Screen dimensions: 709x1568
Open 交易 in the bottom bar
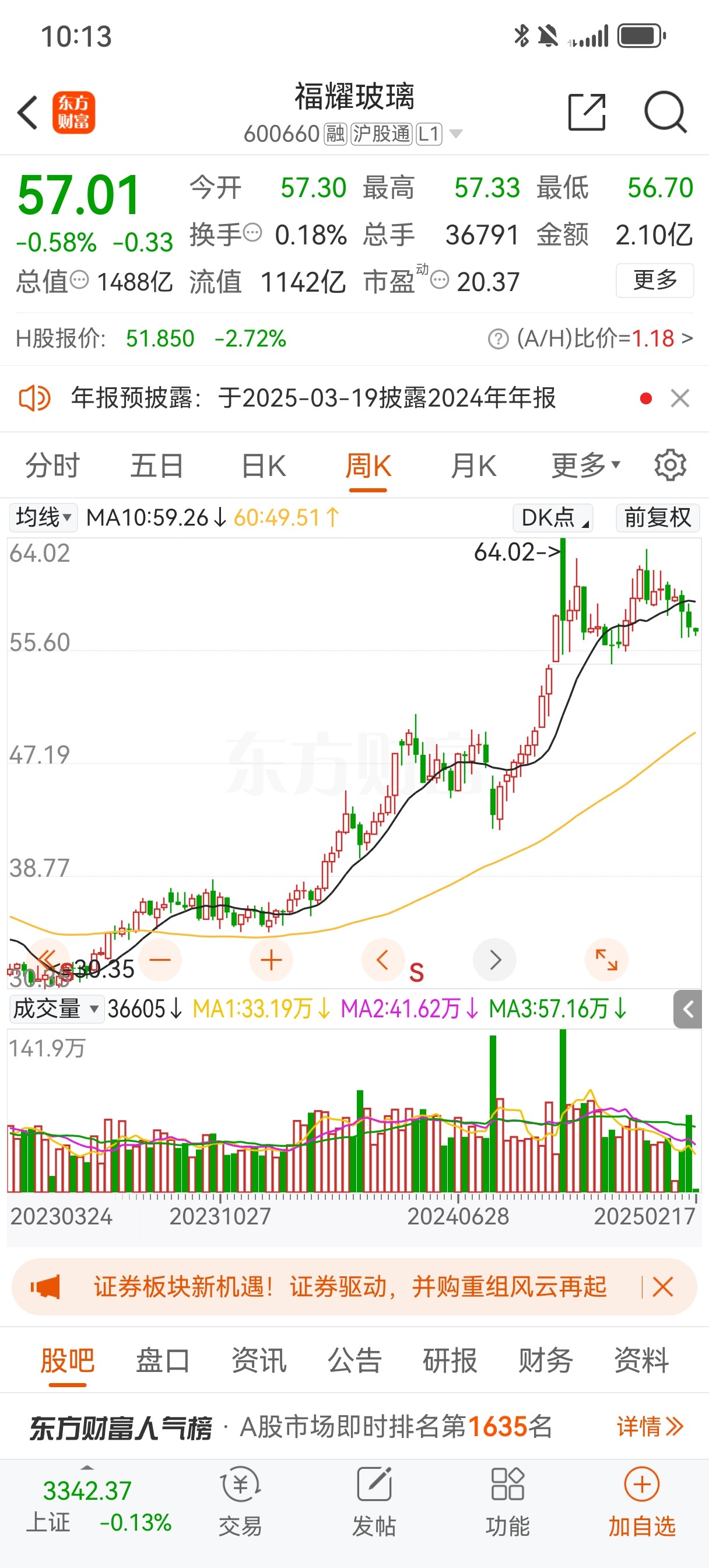[x=240, y=1500]
